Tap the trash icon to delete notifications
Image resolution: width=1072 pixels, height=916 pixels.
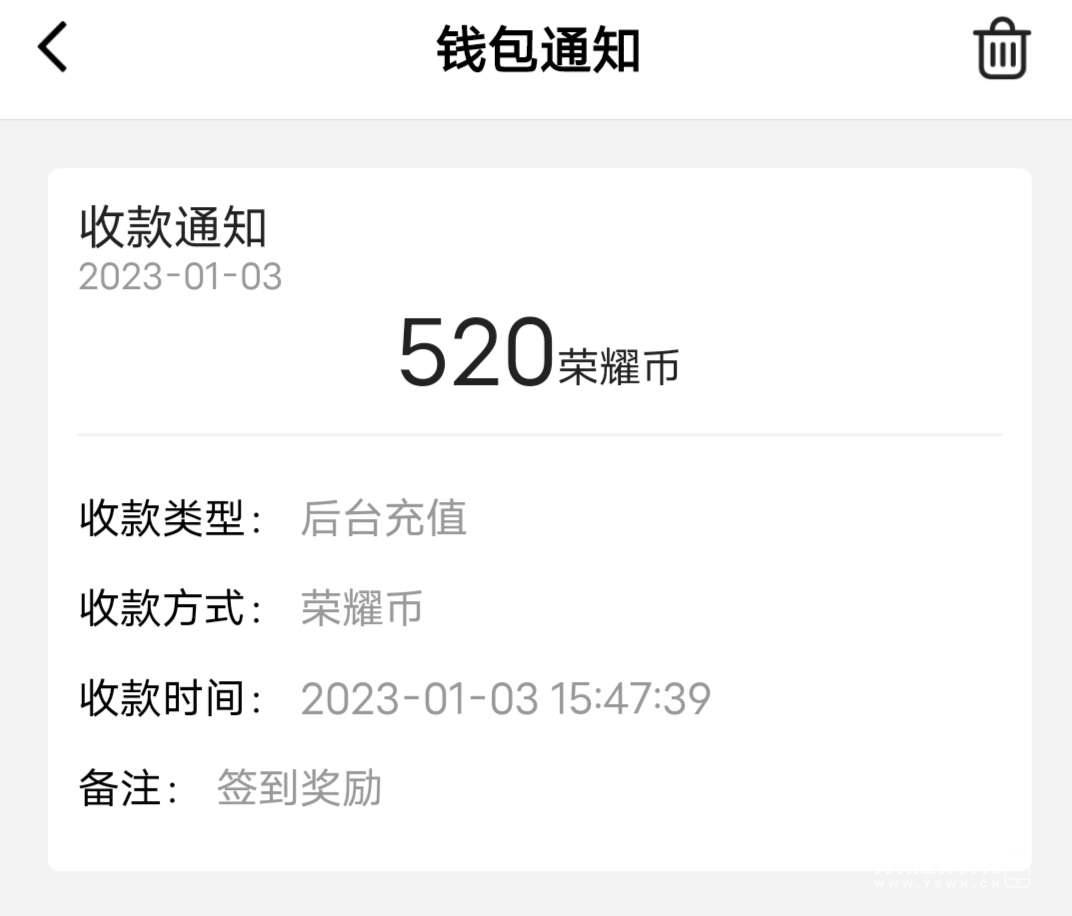click(x=1001, y=50)
